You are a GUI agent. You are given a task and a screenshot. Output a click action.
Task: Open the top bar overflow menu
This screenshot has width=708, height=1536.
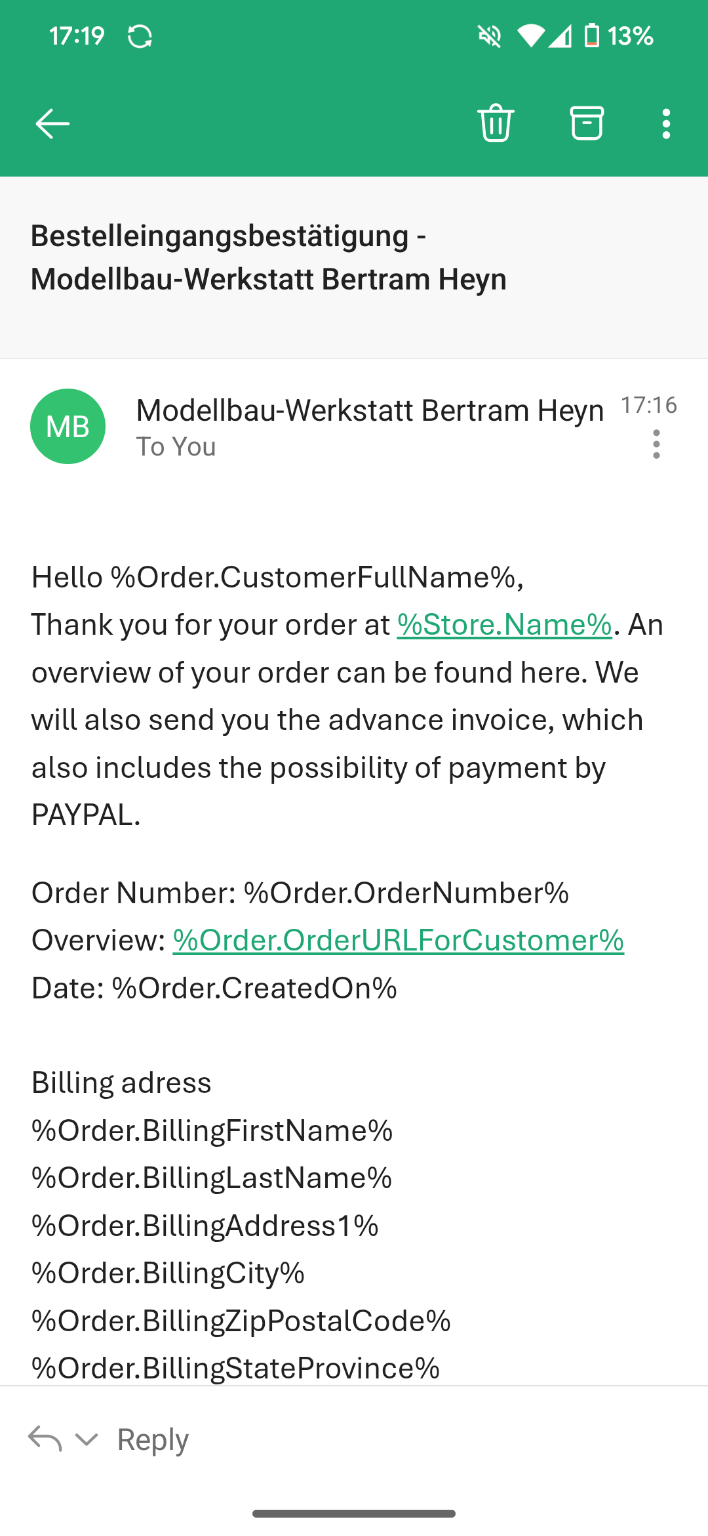click(666, 124)
